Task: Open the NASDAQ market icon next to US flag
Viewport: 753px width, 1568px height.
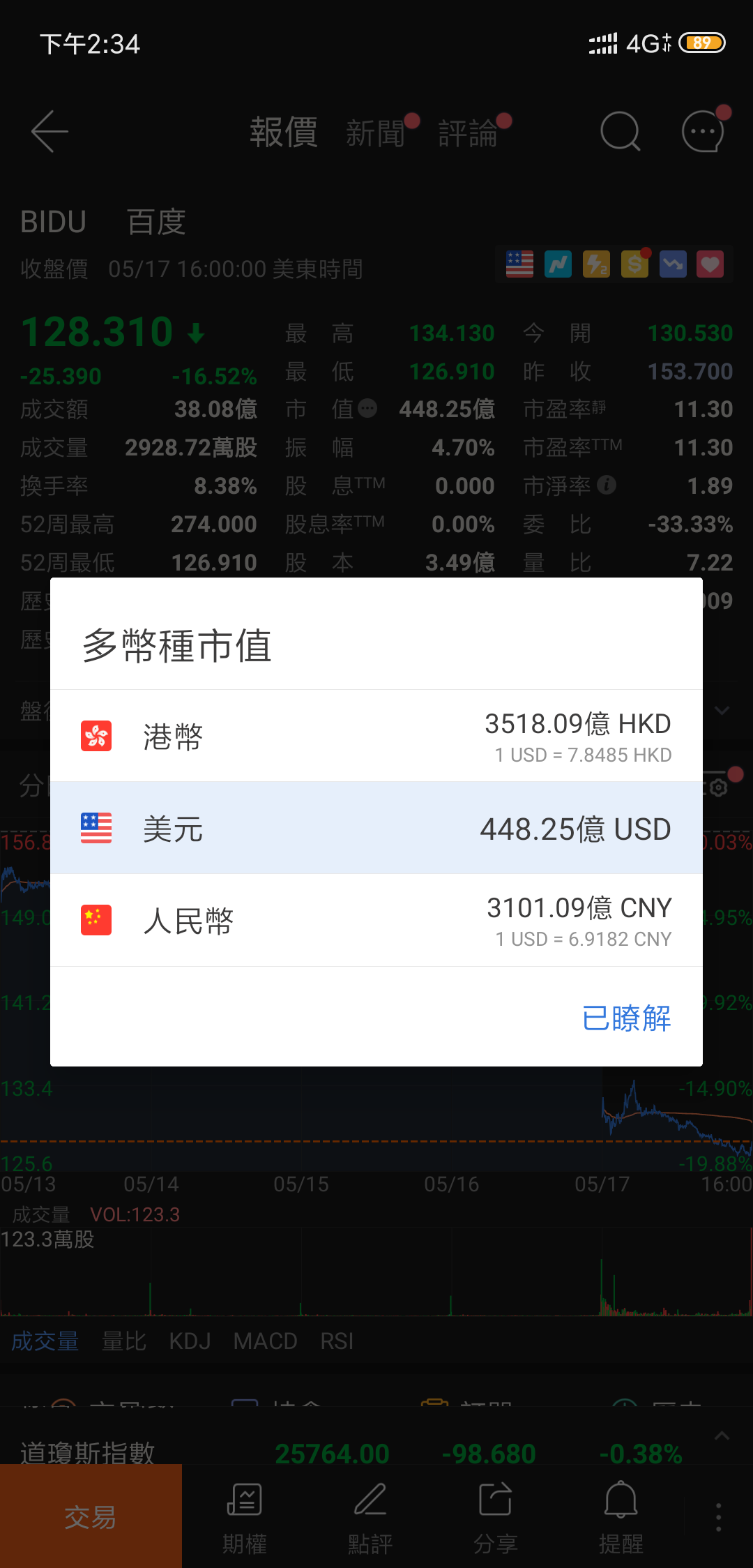Action: point(558,264)
